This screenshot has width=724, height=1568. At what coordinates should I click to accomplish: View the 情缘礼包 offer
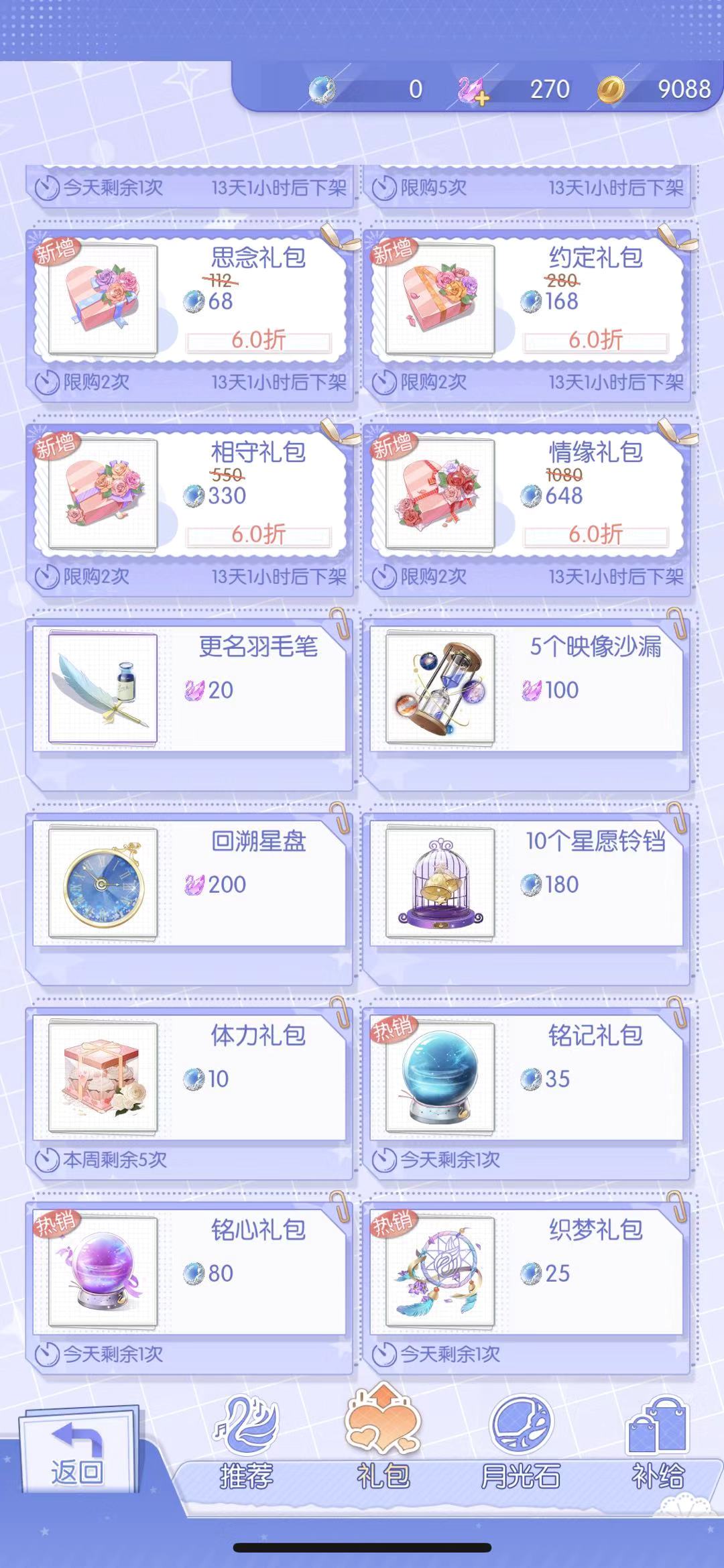527,495
